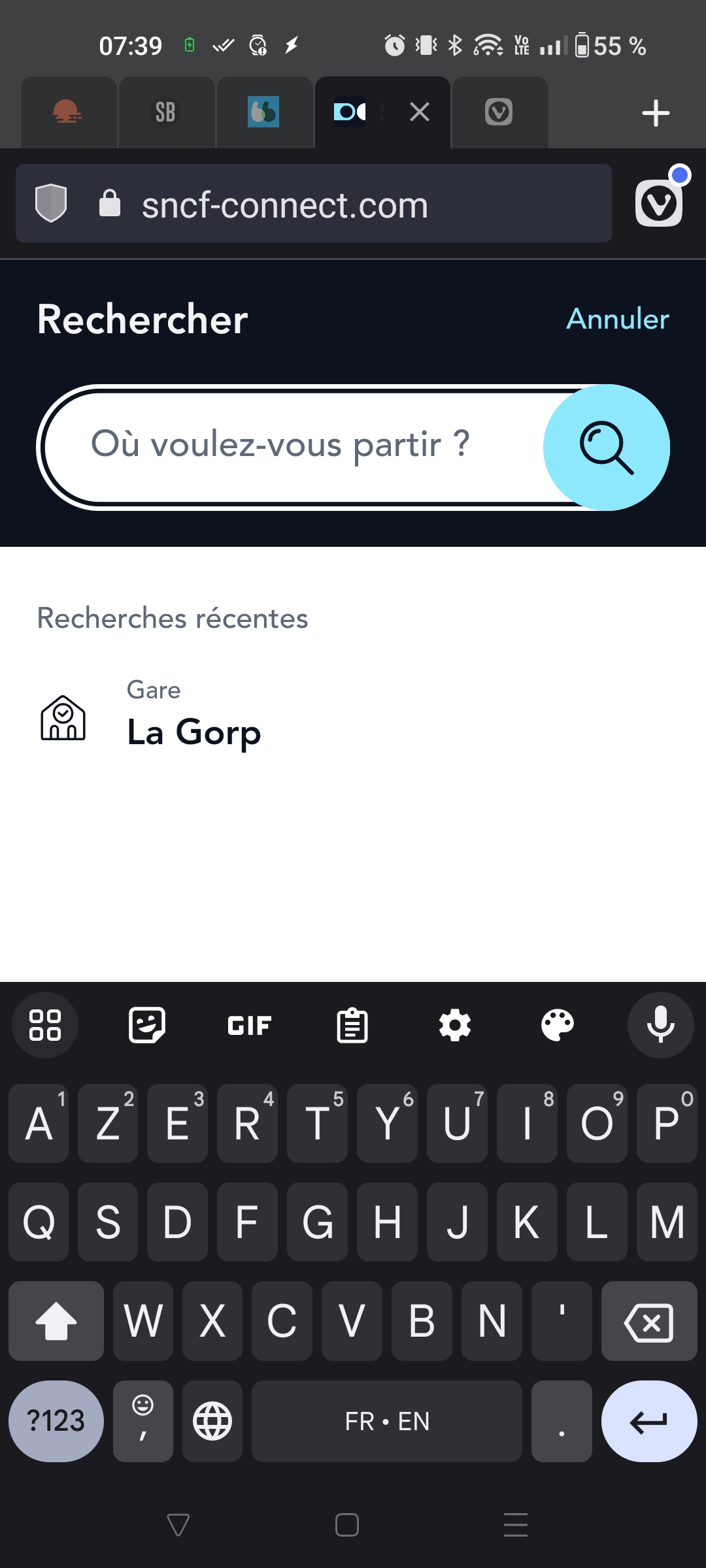Start voice typing with the microphone icon
The width and height of the screenshot is (706, 1568).
point(660,1025)
